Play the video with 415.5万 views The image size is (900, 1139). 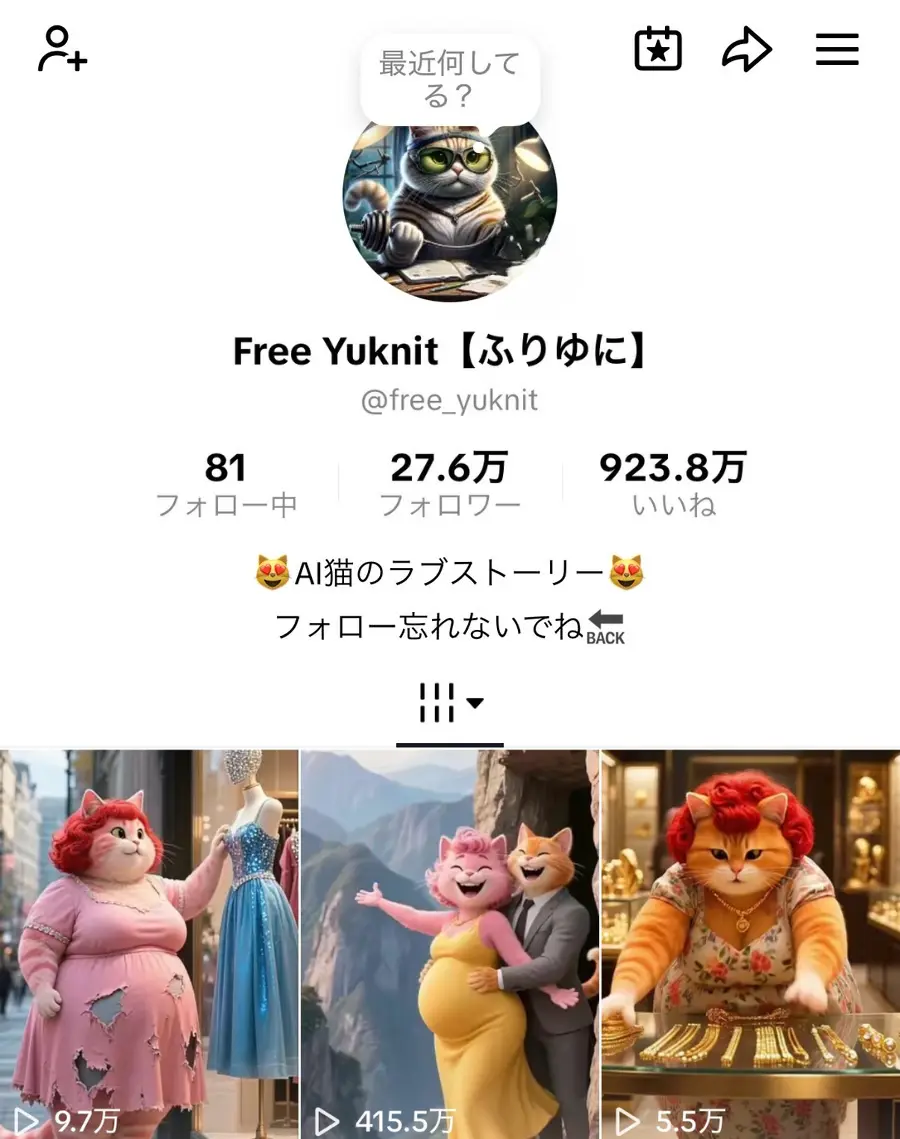[x=450, y=944]
